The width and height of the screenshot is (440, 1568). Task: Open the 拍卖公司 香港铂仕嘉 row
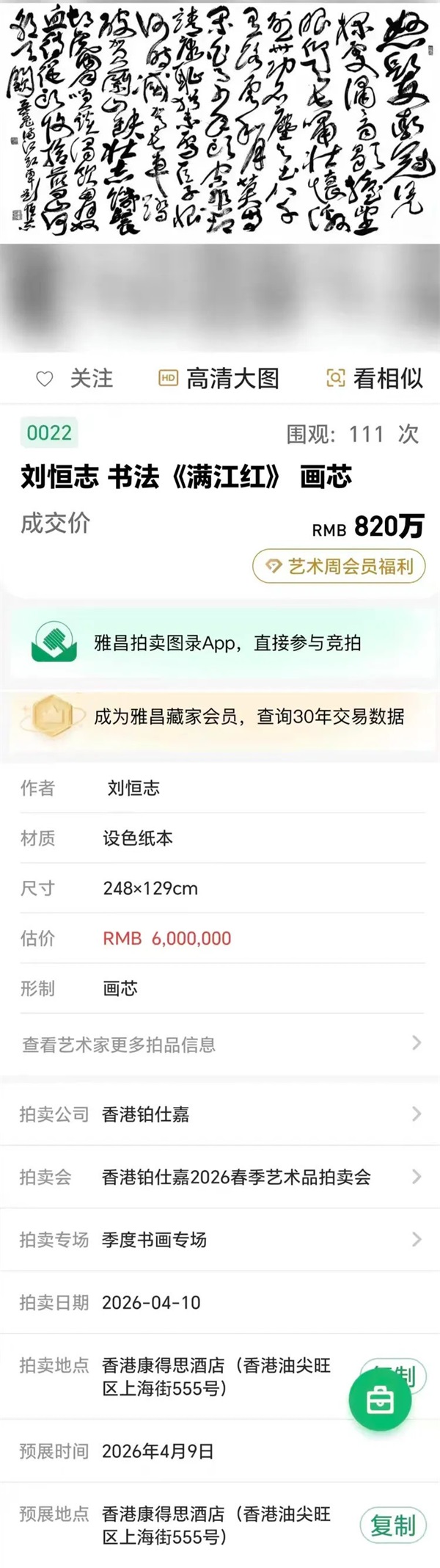pyautogui.click(x=220, y=1114)
